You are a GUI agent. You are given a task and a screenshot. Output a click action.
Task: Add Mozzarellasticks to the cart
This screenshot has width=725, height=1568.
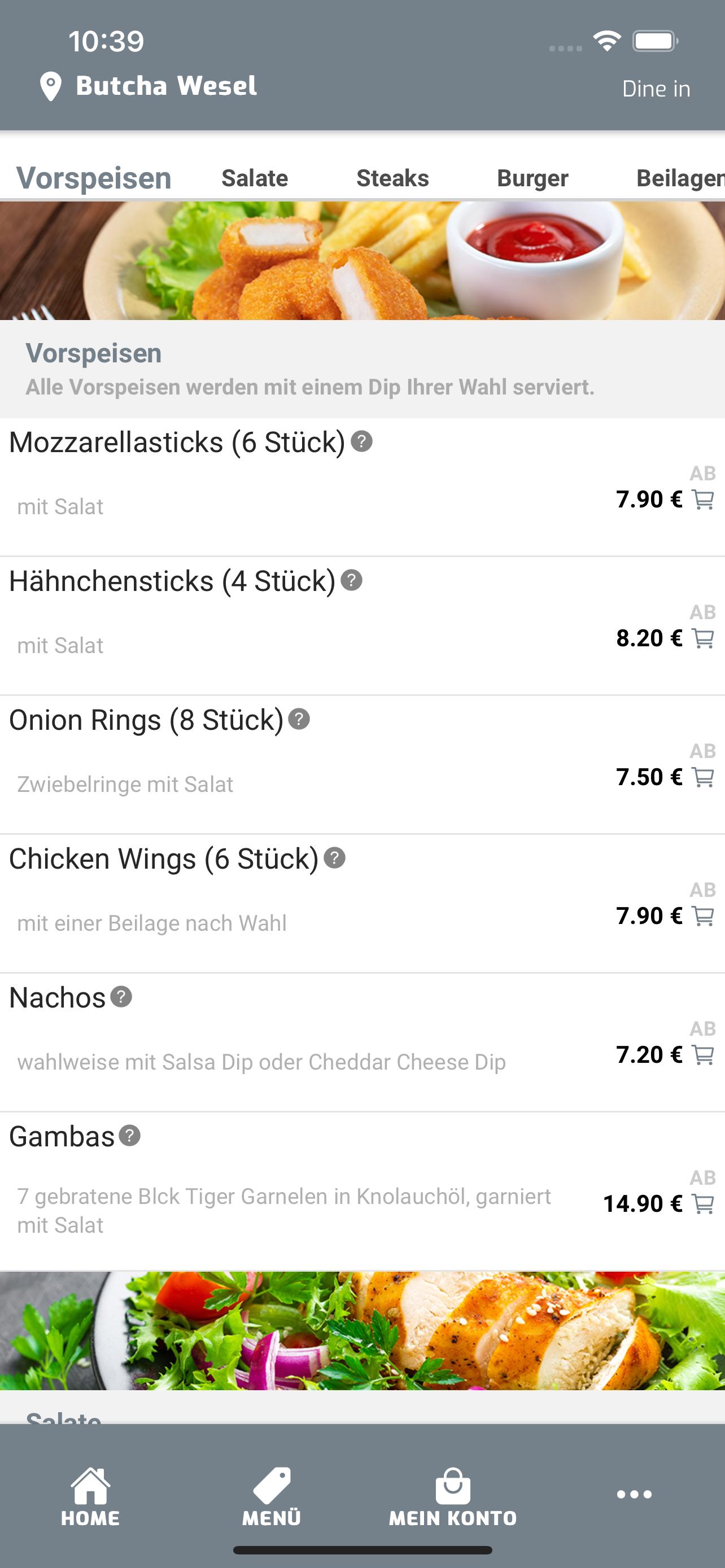pyautogui.click(x=704, y=500)
